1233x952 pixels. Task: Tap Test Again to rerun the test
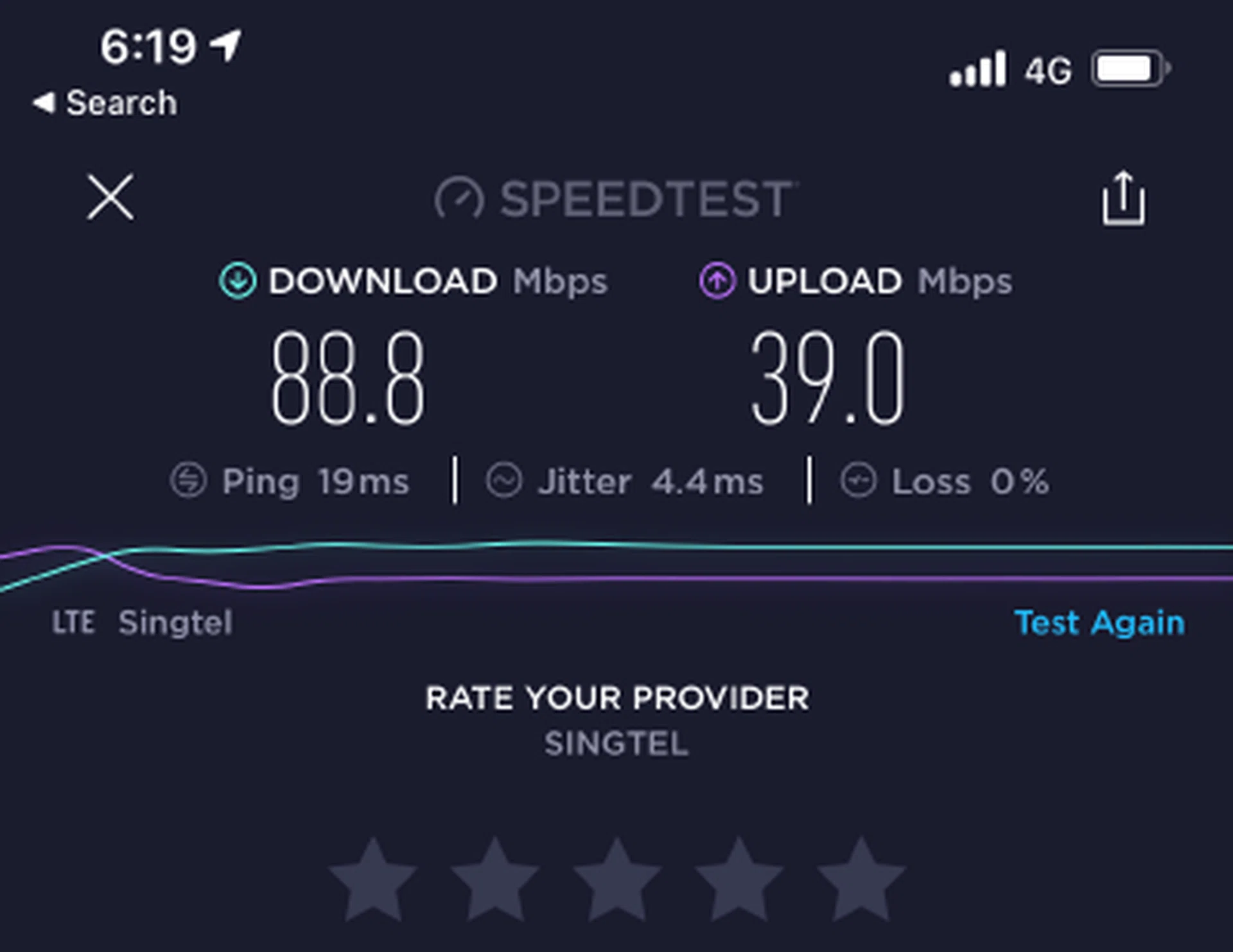tap(1099, 623)
